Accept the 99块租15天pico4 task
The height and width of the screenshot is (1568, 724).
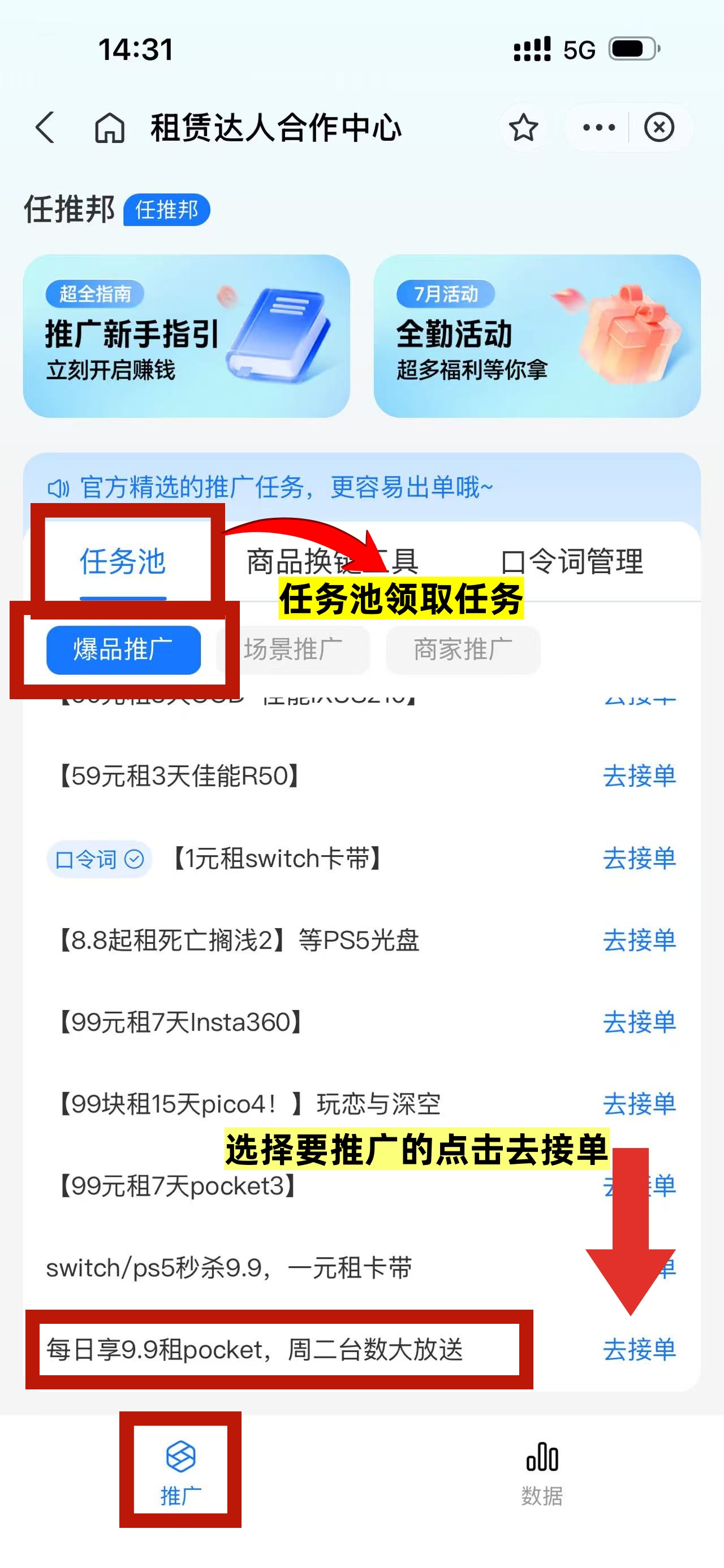pyautogui.click(x=639, y=1103)
